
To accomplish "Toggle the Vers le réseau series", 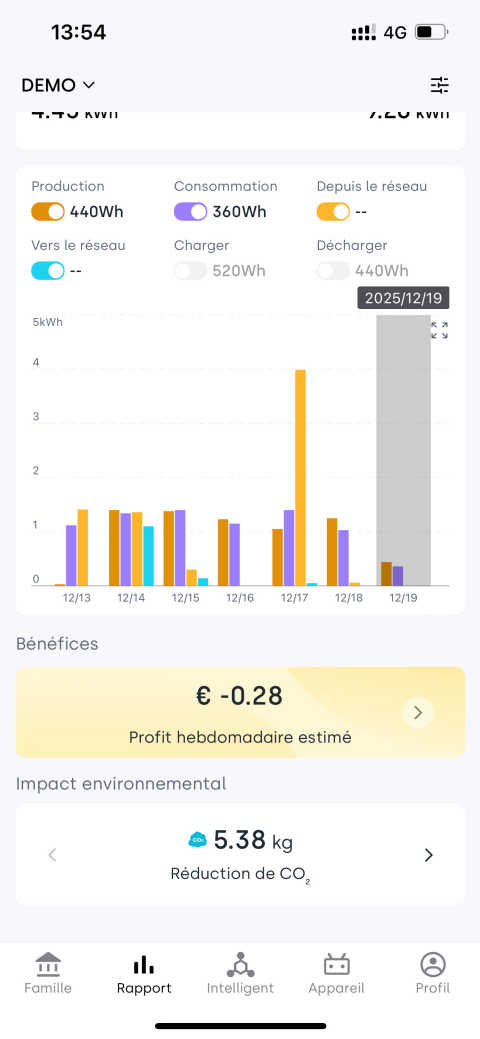I will 48,271.
